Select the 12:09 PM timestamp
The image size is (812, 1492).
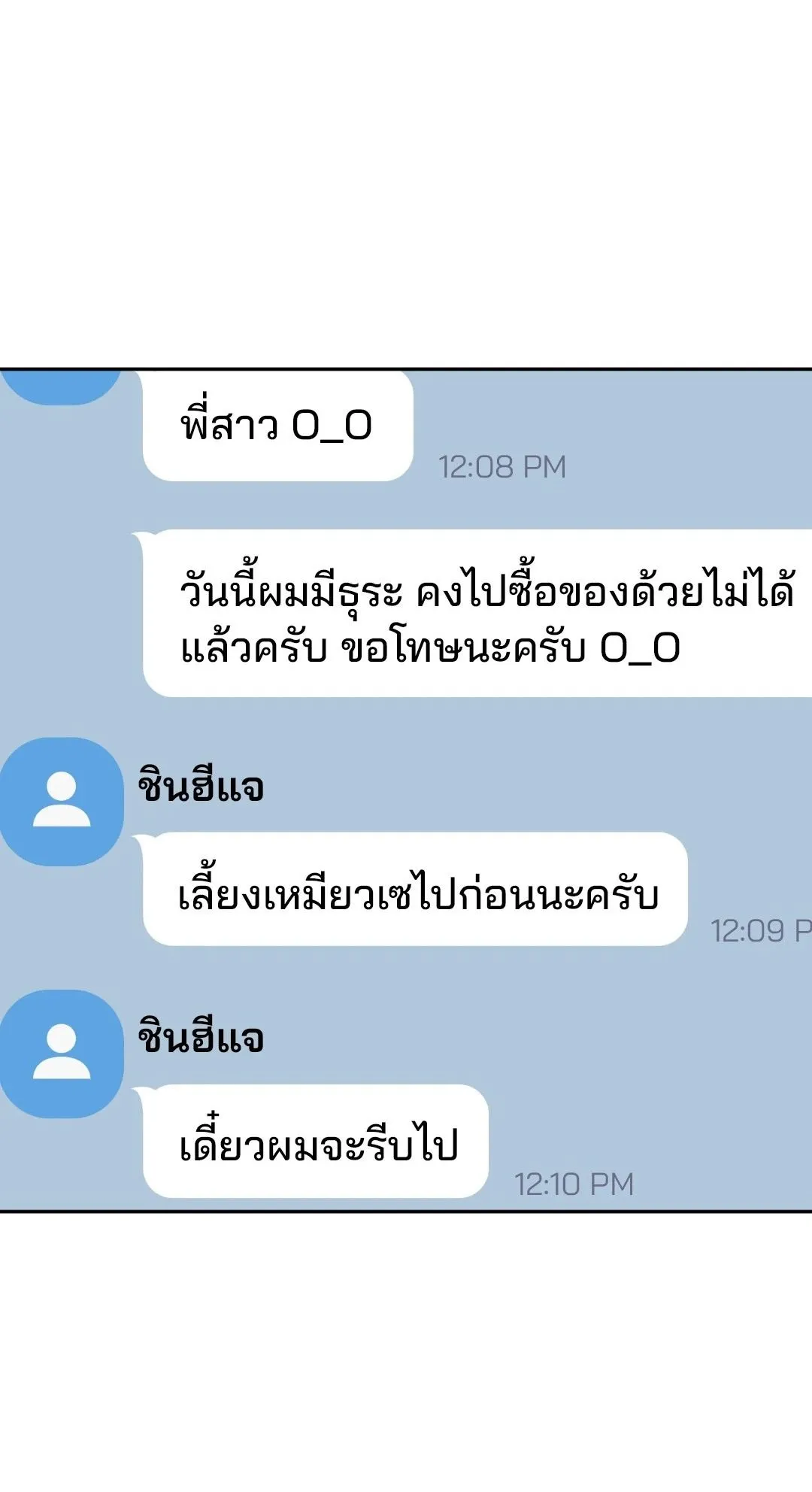click(759, 931)
